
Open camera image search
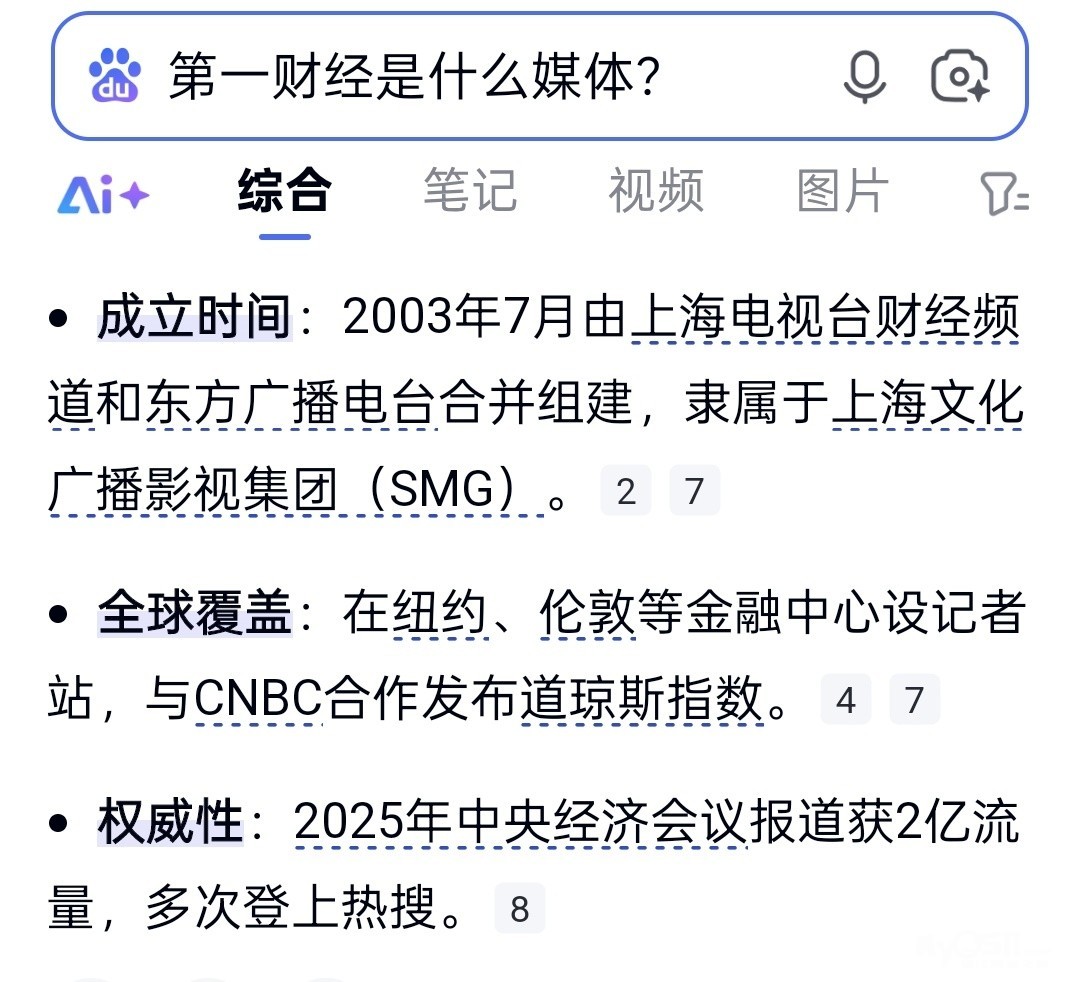(x=960, y=76)
